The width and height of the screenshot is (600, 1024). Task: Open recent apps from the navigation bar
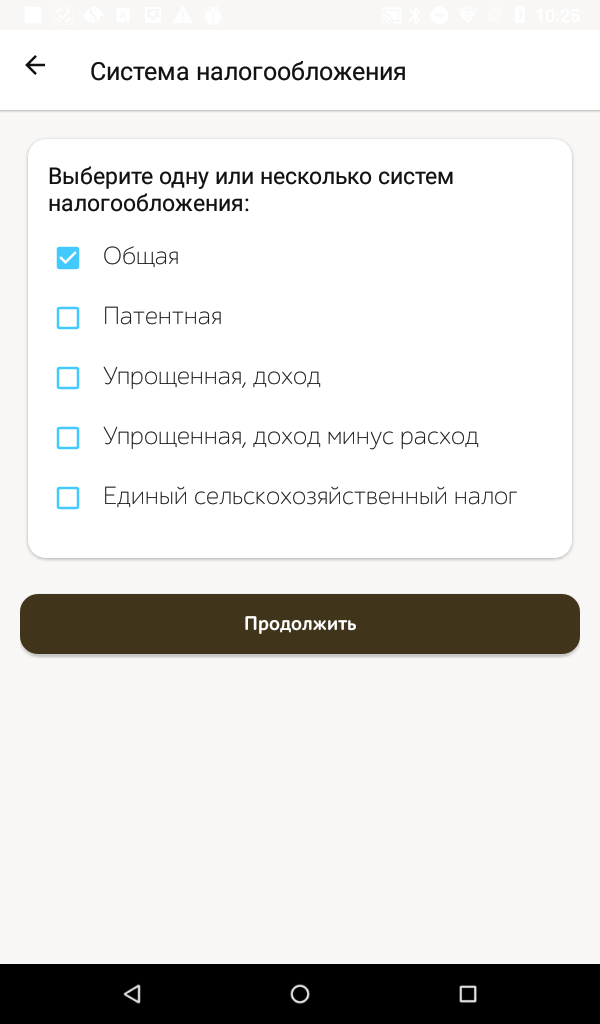pyautogui.click(x=467, y=993)
